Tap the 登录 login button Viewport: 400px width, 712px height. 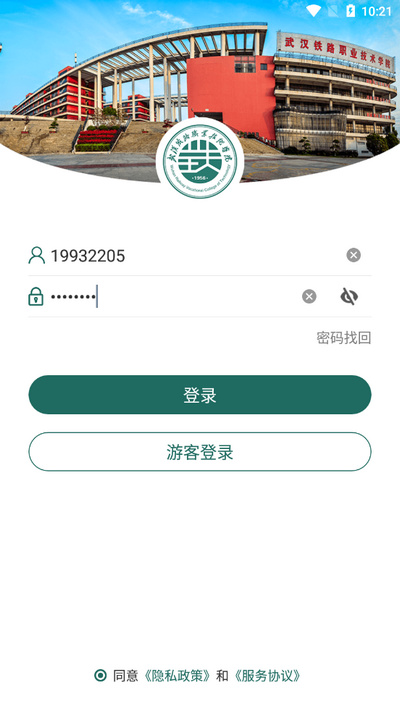coord(200,395)
